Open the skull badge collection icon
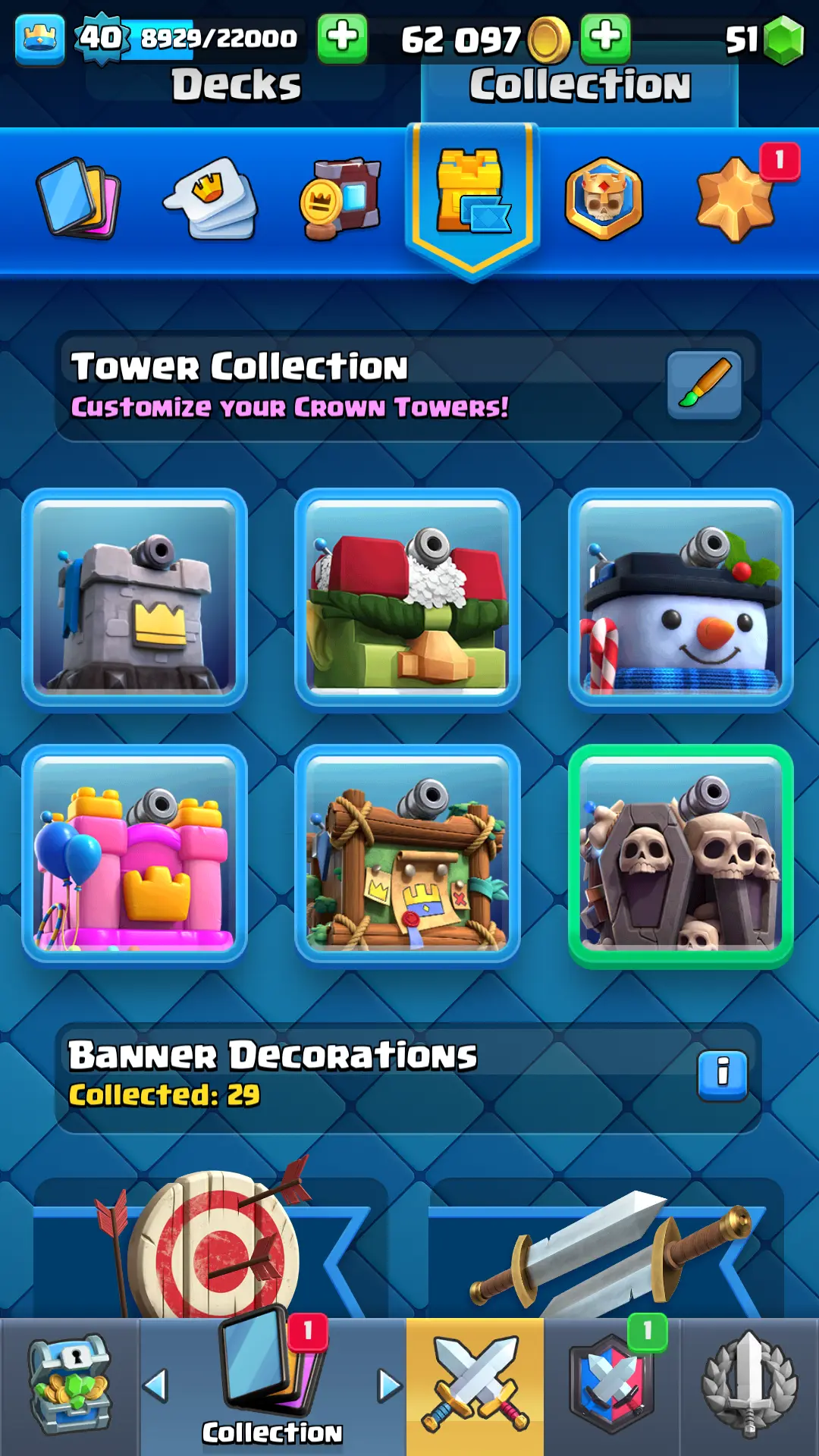The width and height of the screenshot is (819, 1456). pyautogui.click(x=604, y=199)
